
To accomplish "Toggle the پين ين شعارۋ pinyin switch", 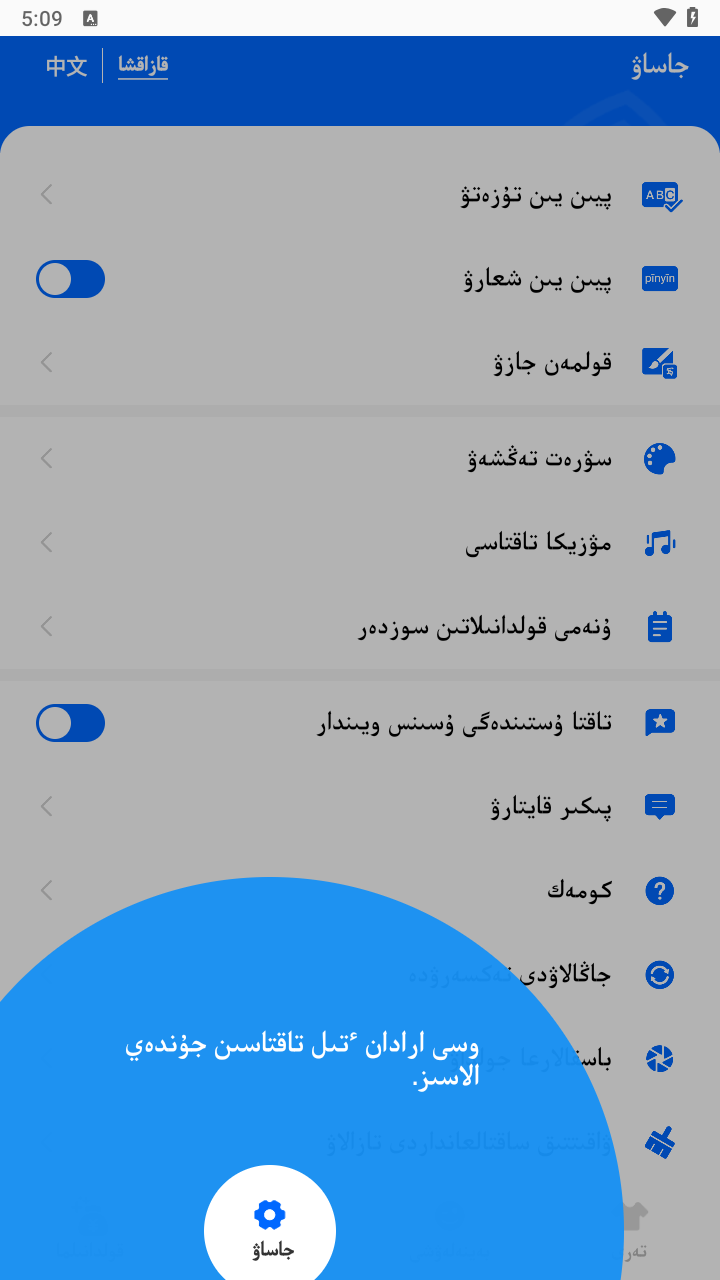I will point(71,279).
